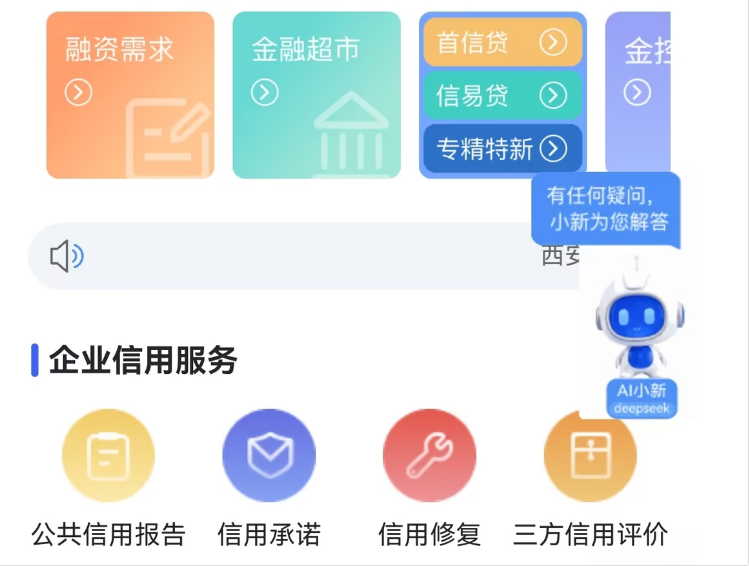Open the 金融超市 card
The width and height of the screenshot is (749, 566).
click(x=316, y=95)
